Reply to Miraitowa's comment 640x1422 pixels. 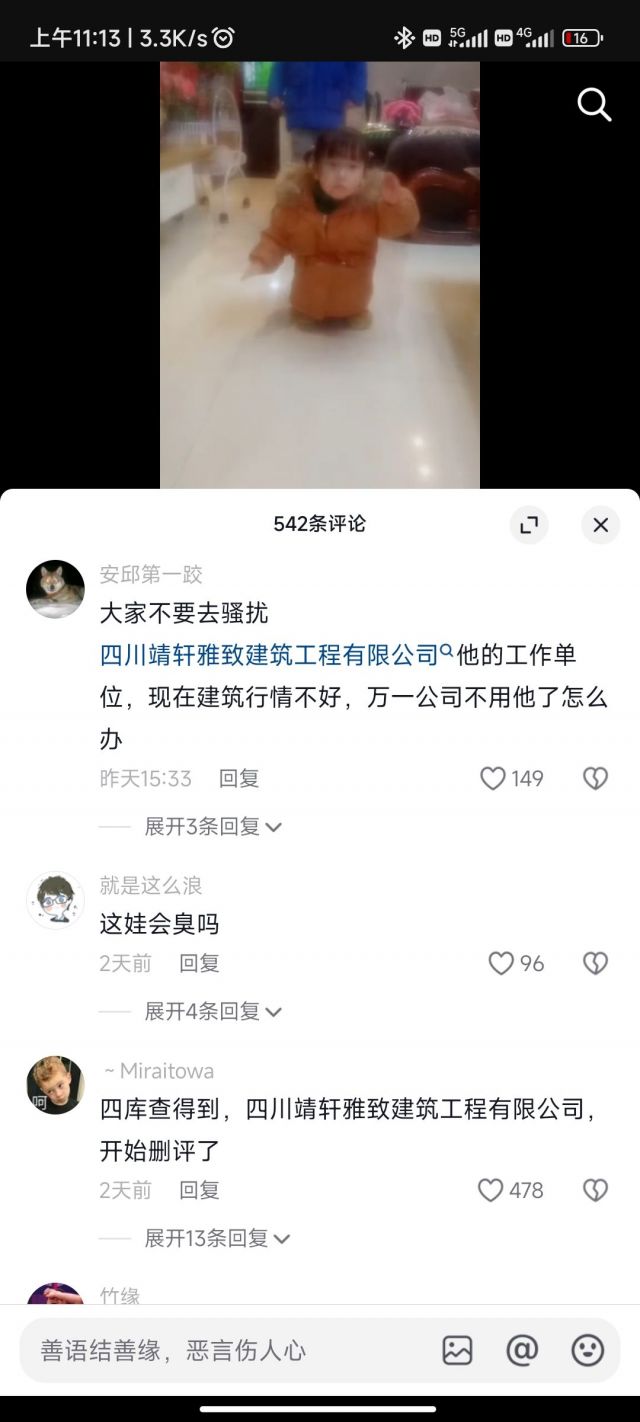click(x=199, y=1190)
